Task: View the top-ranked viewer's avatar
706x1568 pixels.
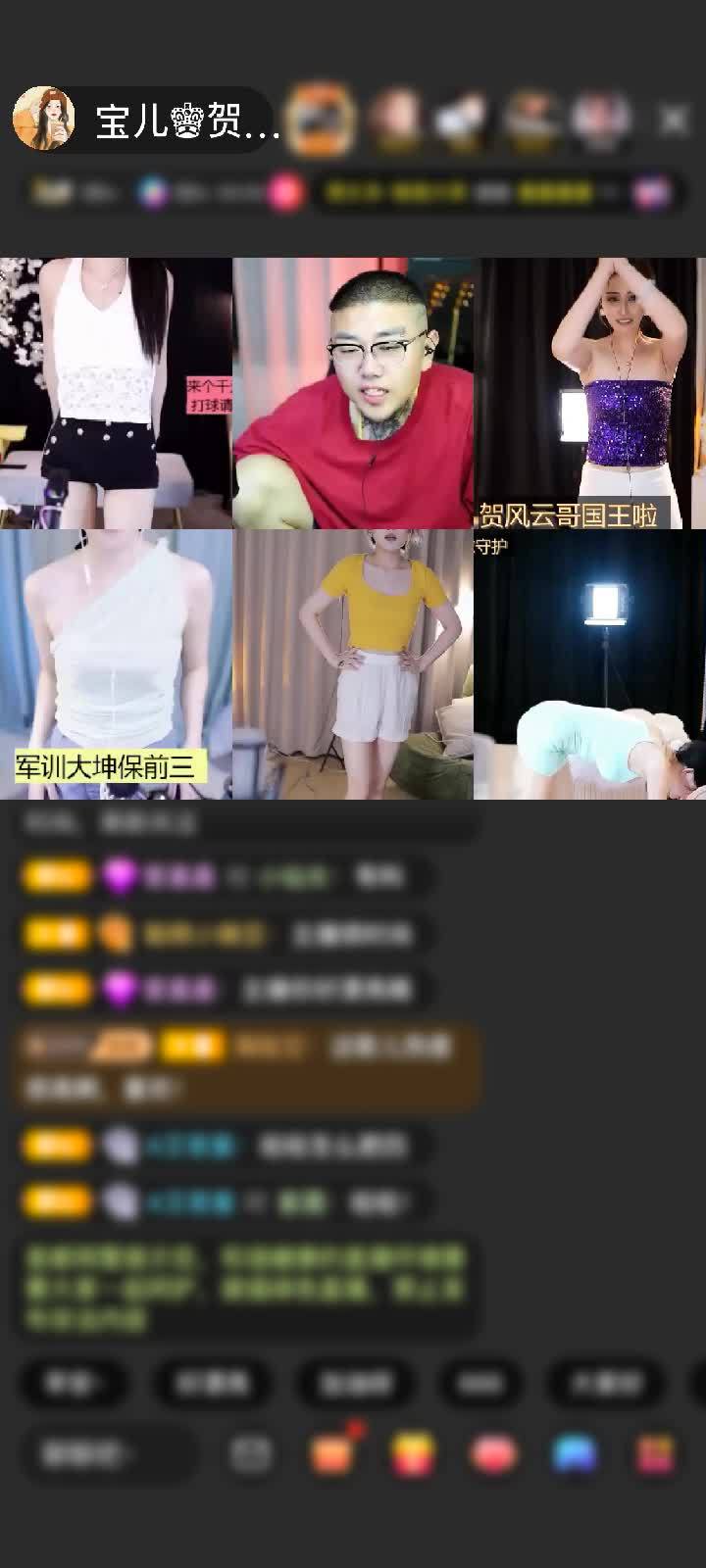Action: tap(321, 120)
